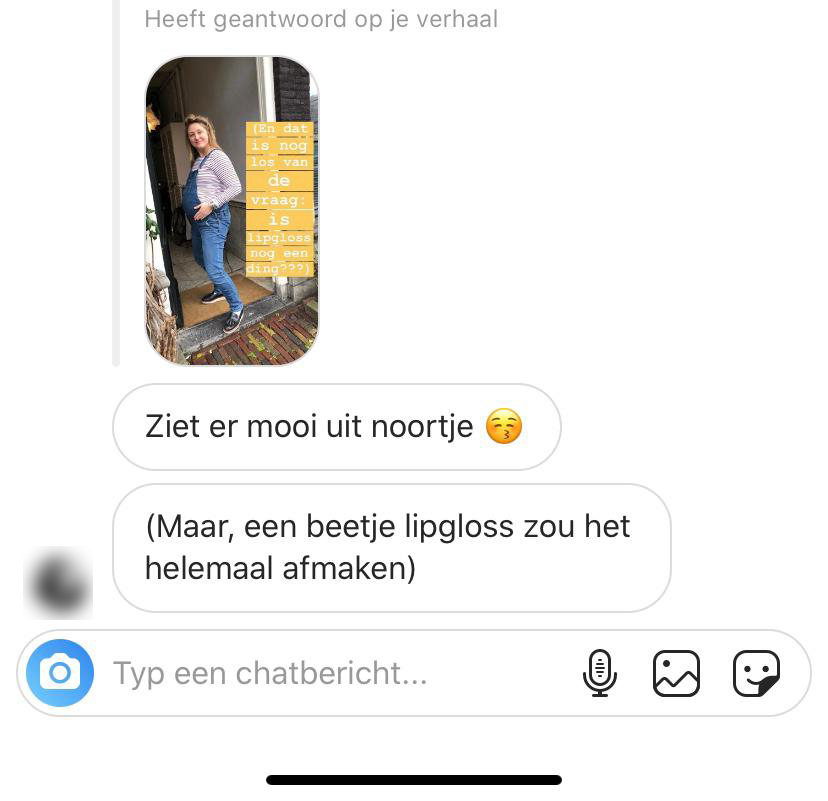Image resolution: width=828 pixels, height=801 pixels.
Task: Open the sticker picker
Action: tap(756, 673)
